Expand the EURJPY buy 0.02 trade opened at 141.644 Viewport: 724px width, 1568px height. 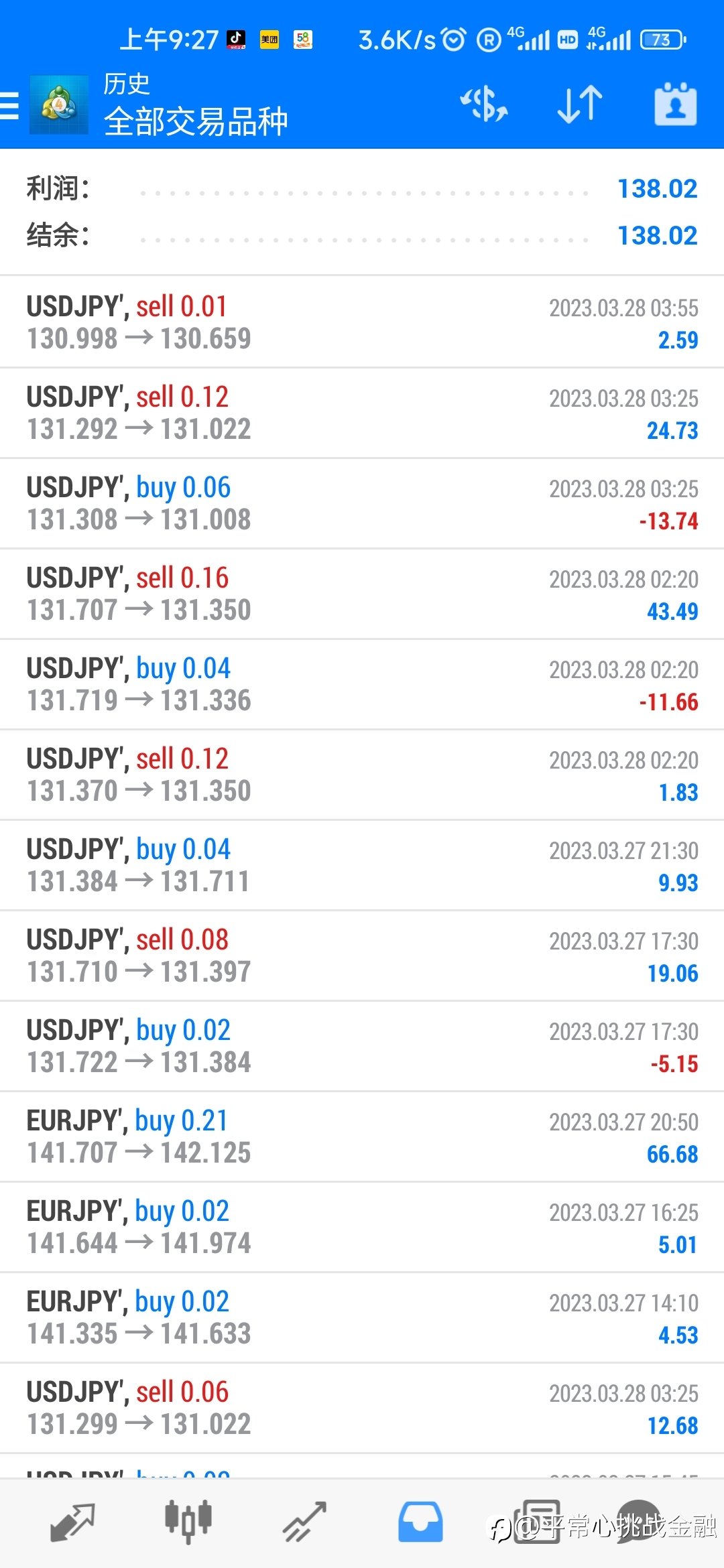tap(362, 1227)
